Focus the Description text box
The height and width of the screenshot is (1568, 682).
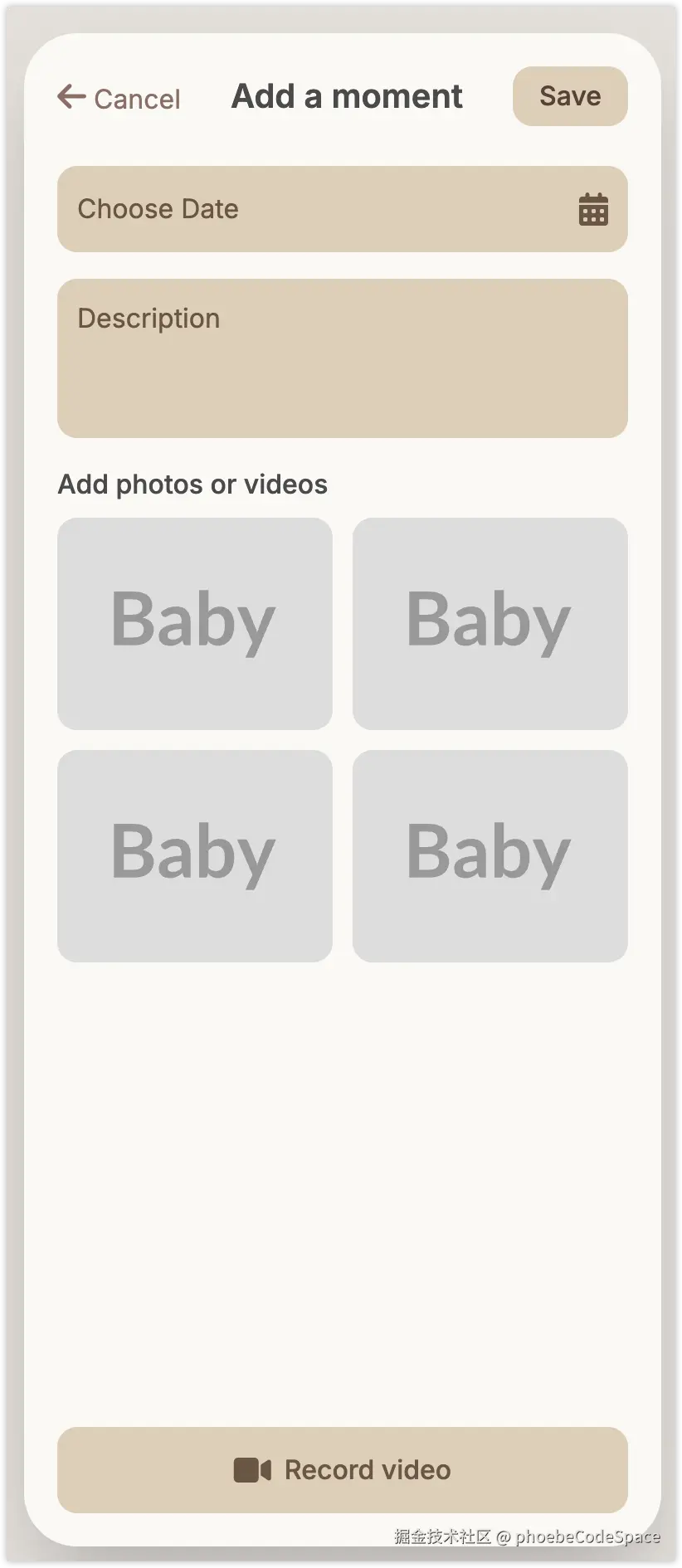tap(342, 358)
